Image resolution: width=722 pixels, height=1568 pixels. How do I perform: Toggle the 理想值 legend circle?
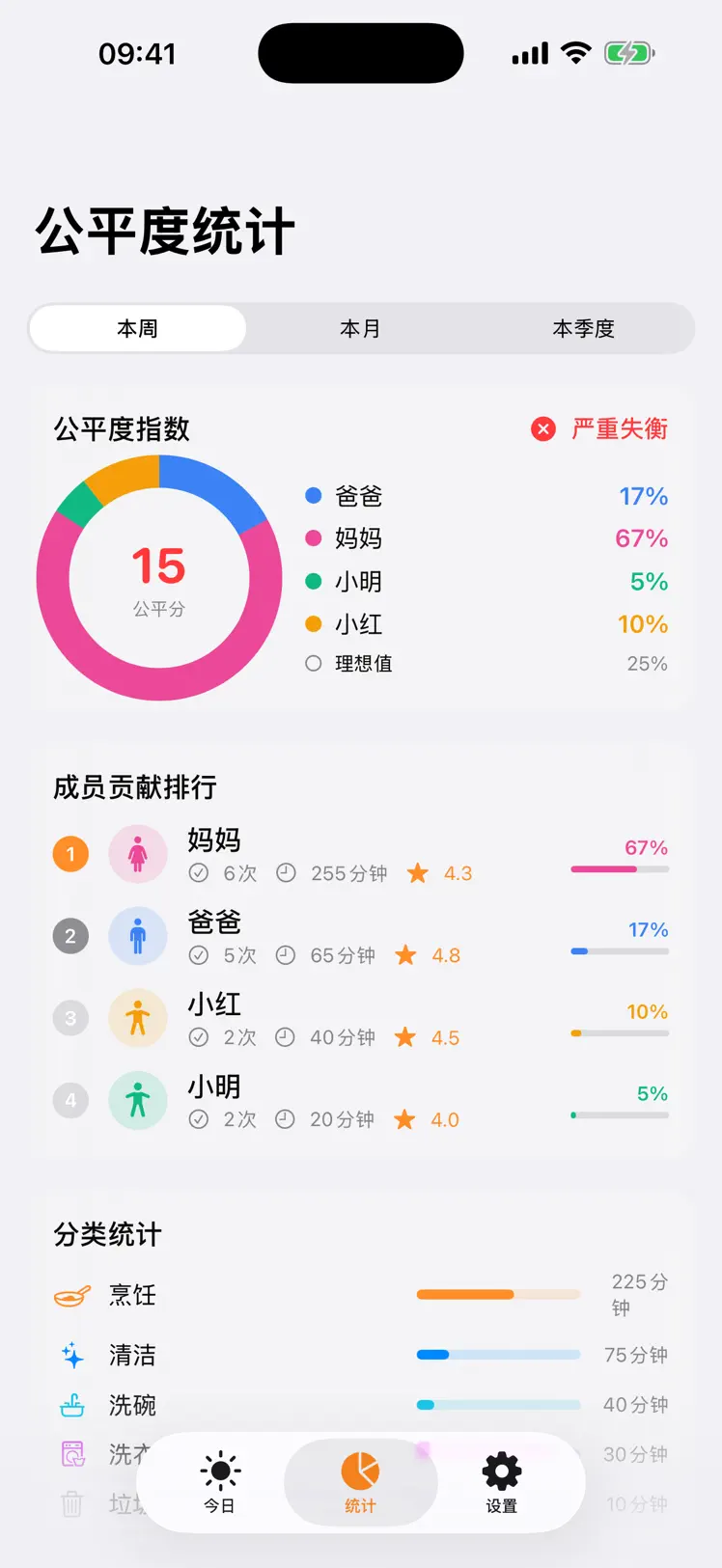point(313,663)
